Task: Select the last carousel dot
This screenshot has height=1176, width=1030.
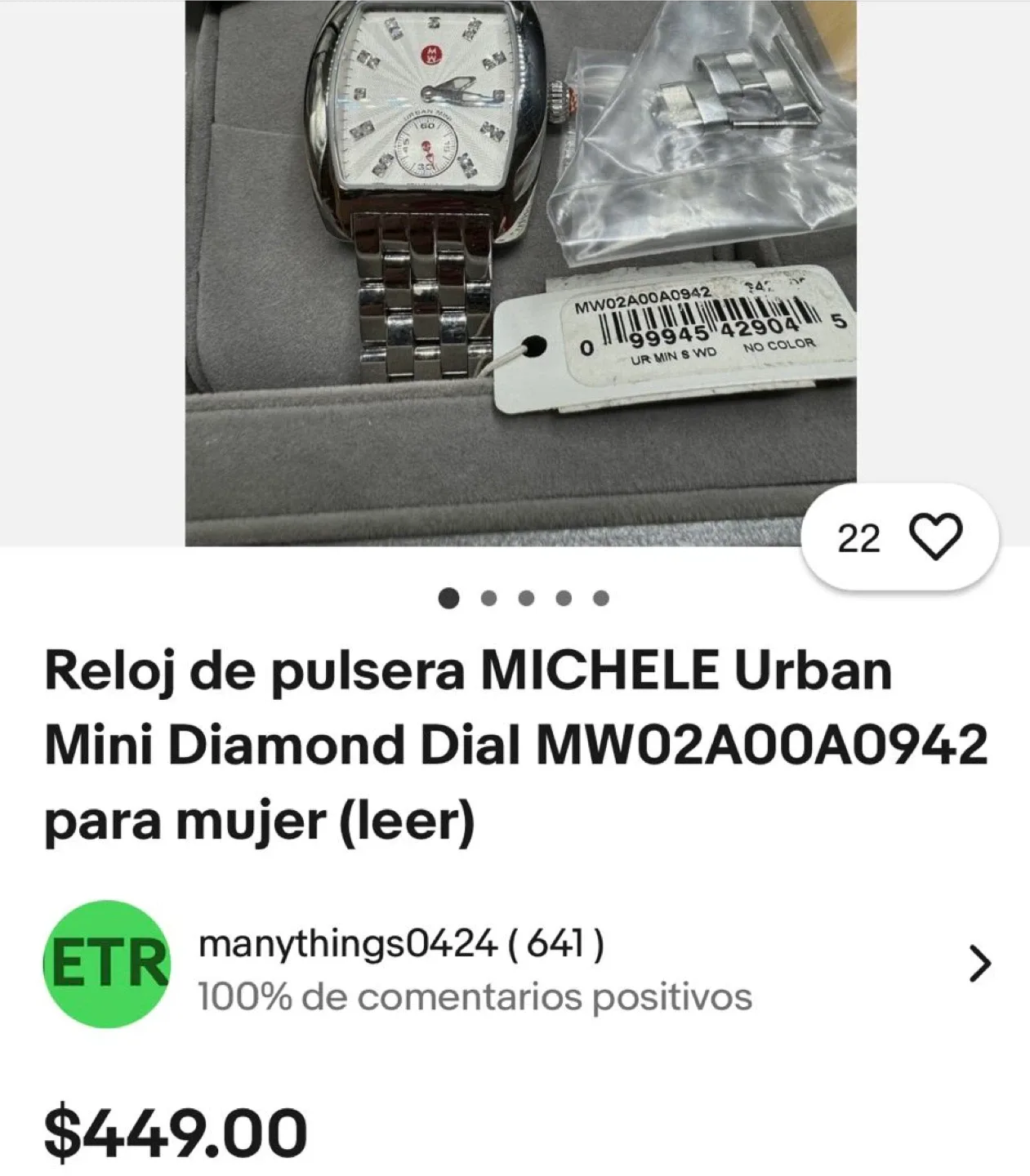Action: point(600,597)
